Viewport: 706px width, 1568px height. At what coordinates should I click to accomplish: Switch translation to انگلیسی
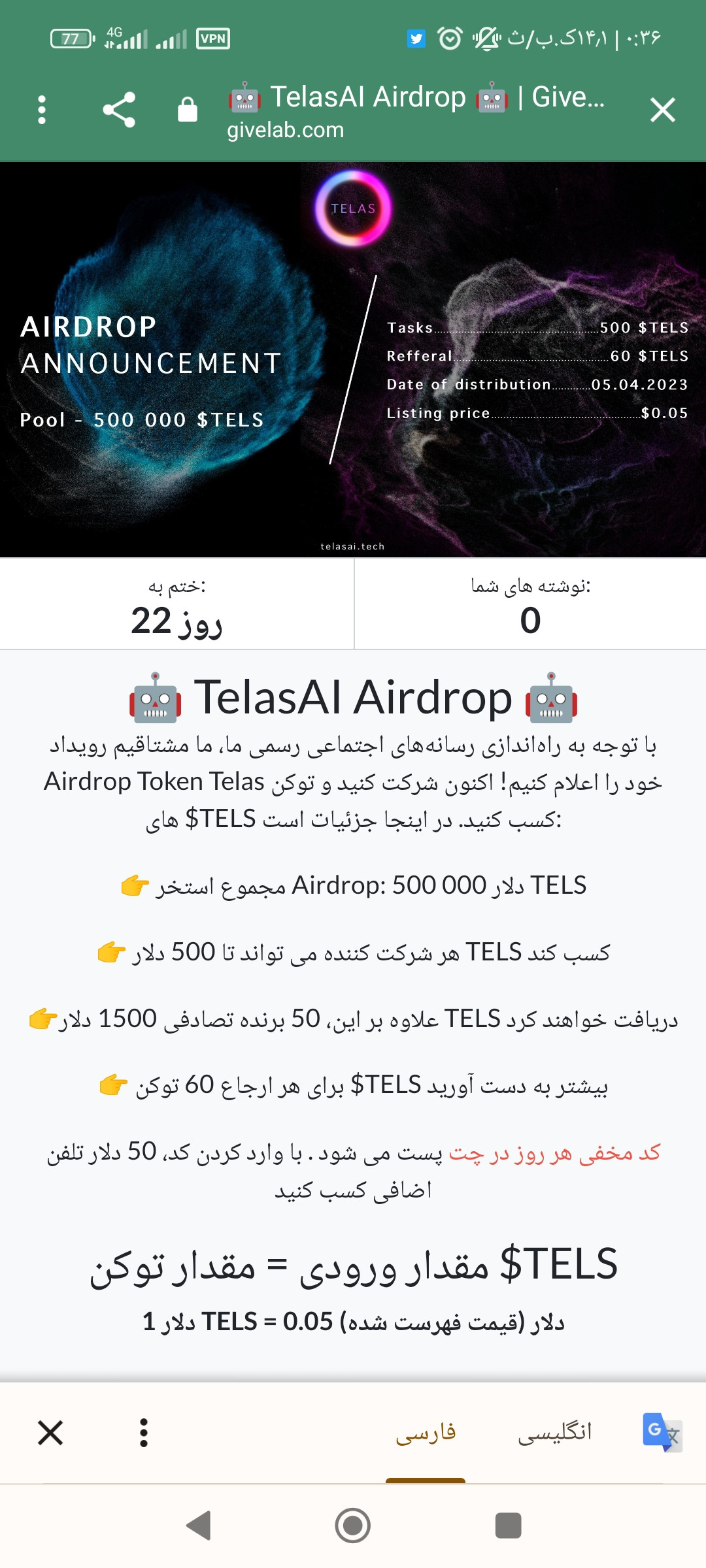tap(555, 1432)
